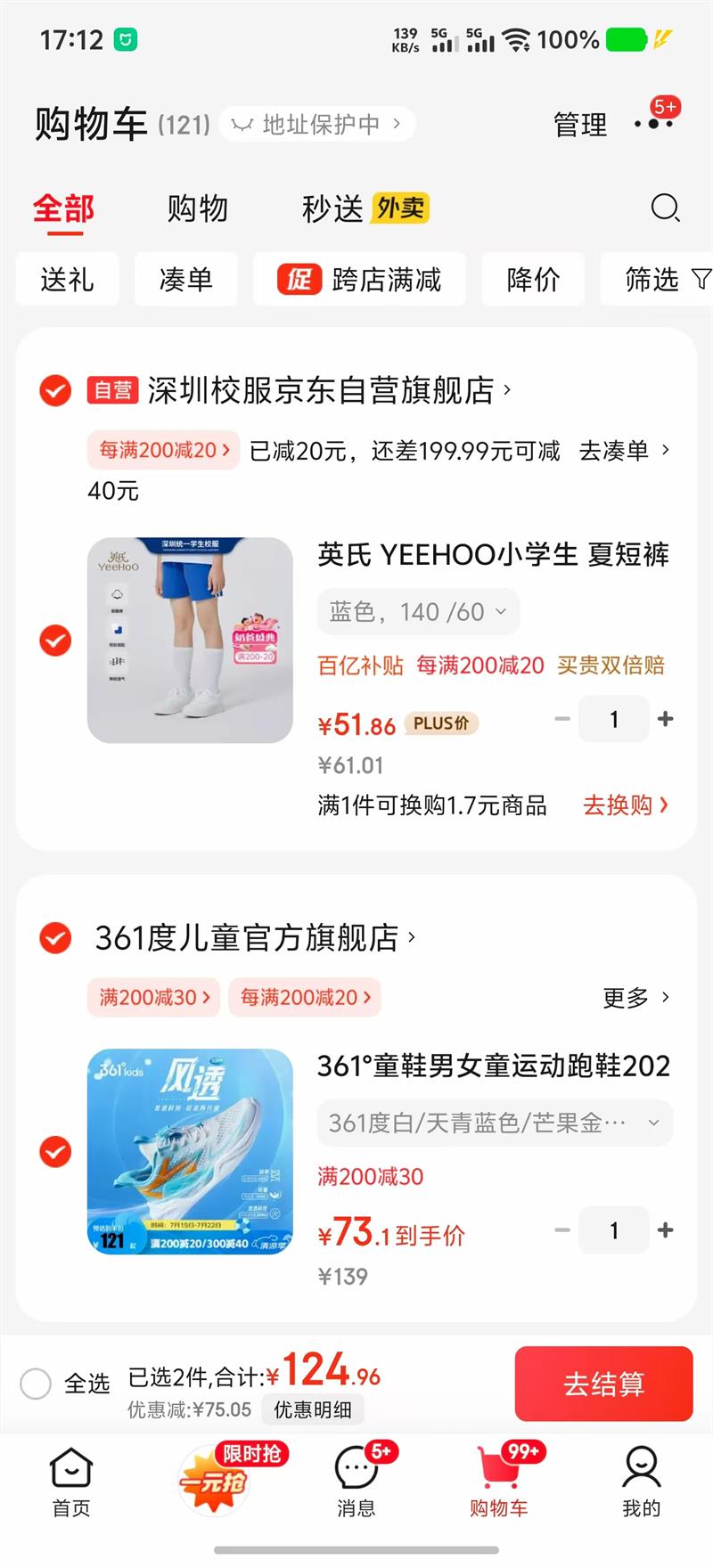The image size is (713, 1568).
Task: Tap 管理 to manage cart items
Action: [580, 125]
